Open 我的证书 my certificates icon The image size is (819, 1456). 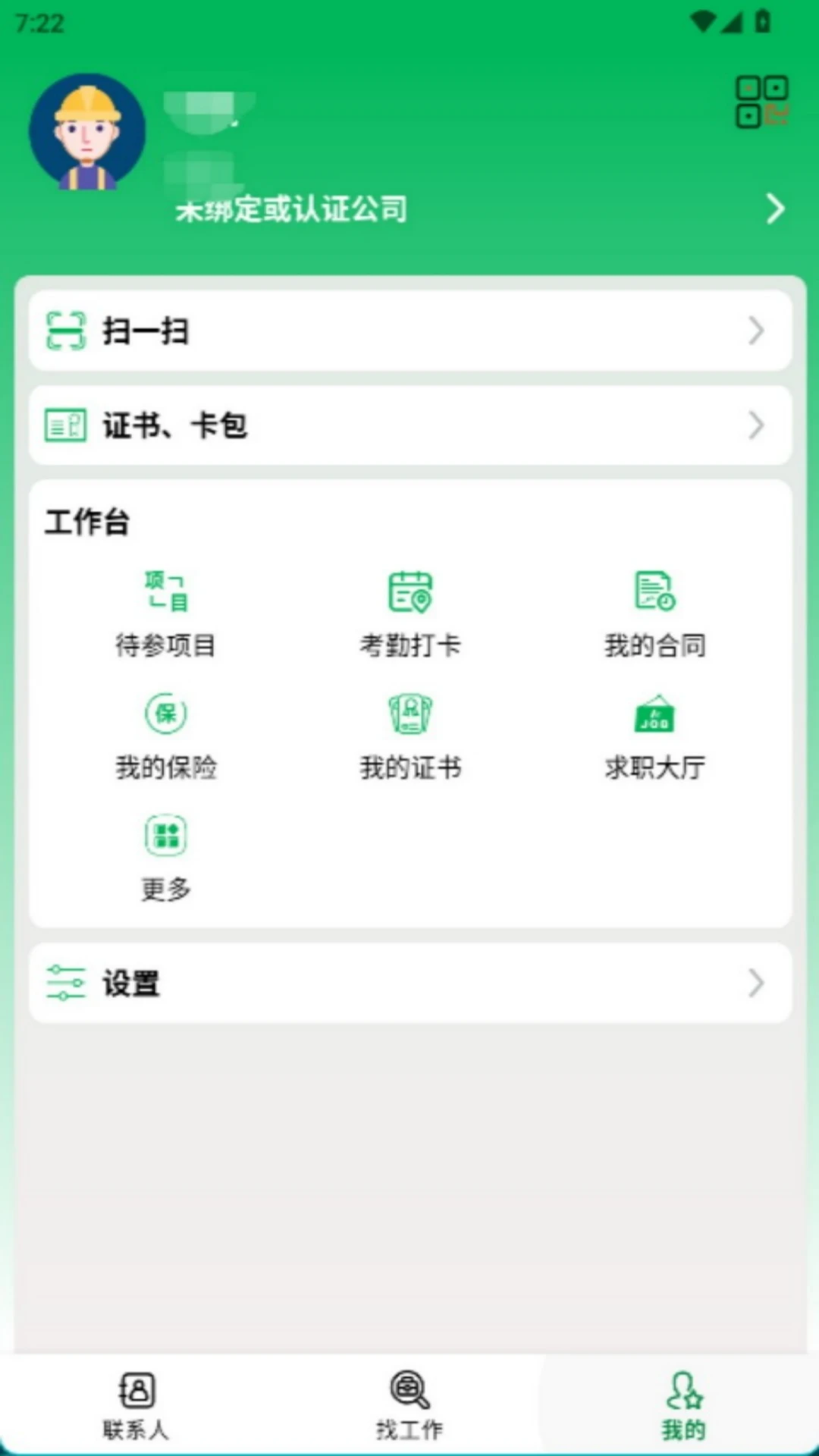[x=409, y=714]
